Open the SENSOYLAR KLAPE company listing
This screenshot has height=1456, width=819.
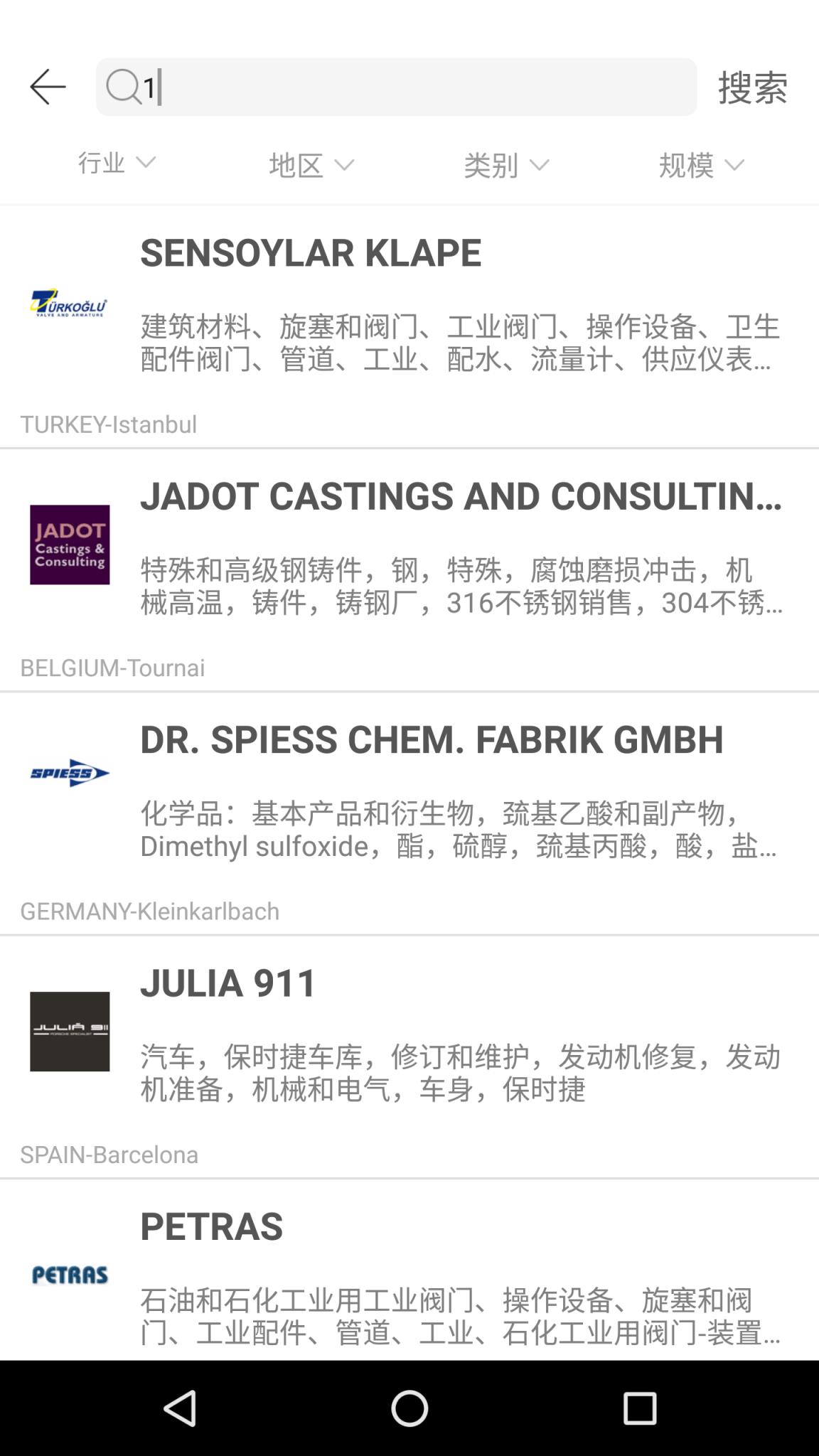(x=409, y=327)
